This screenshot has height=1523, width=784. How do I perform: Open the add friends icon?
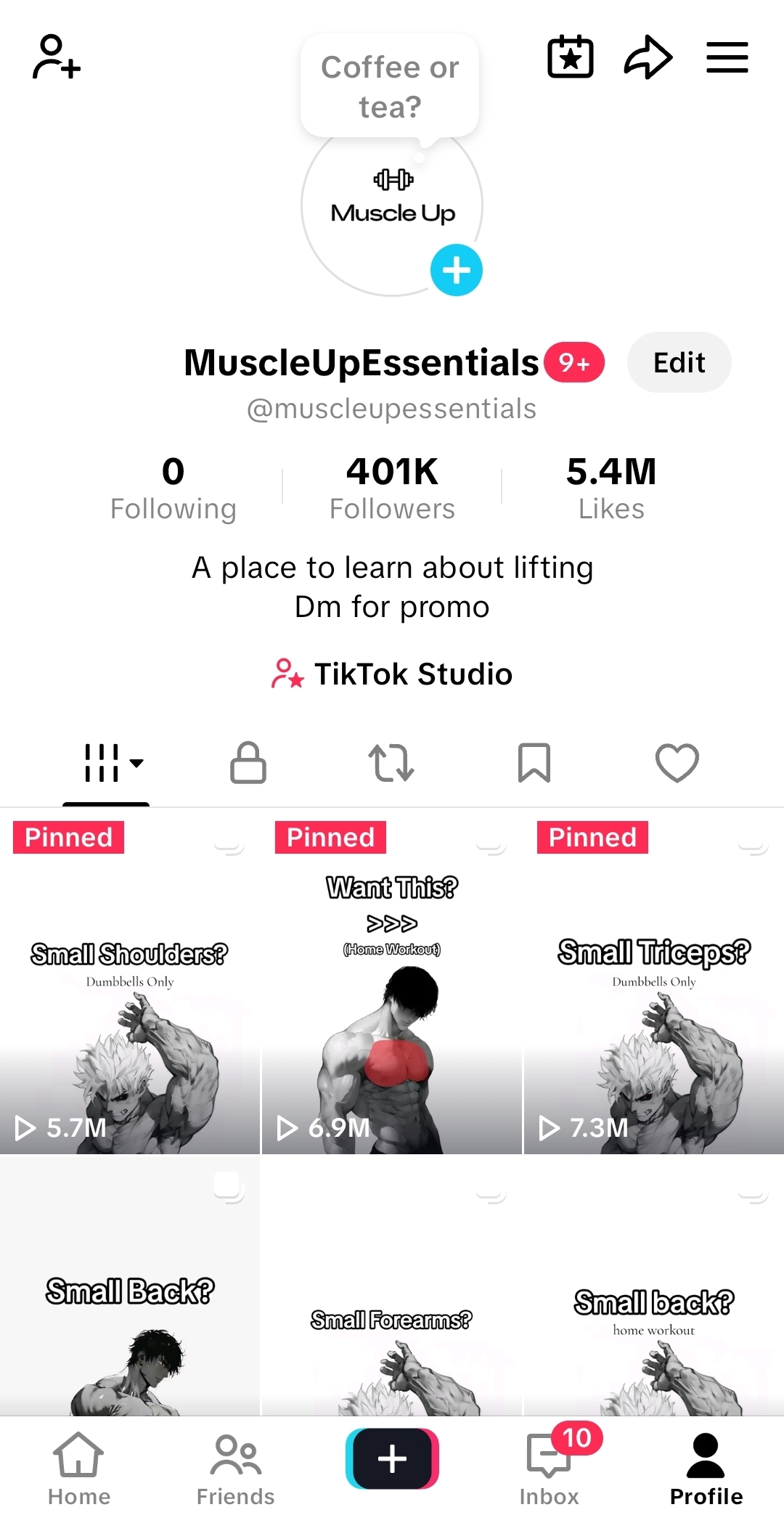pos(56,57)
